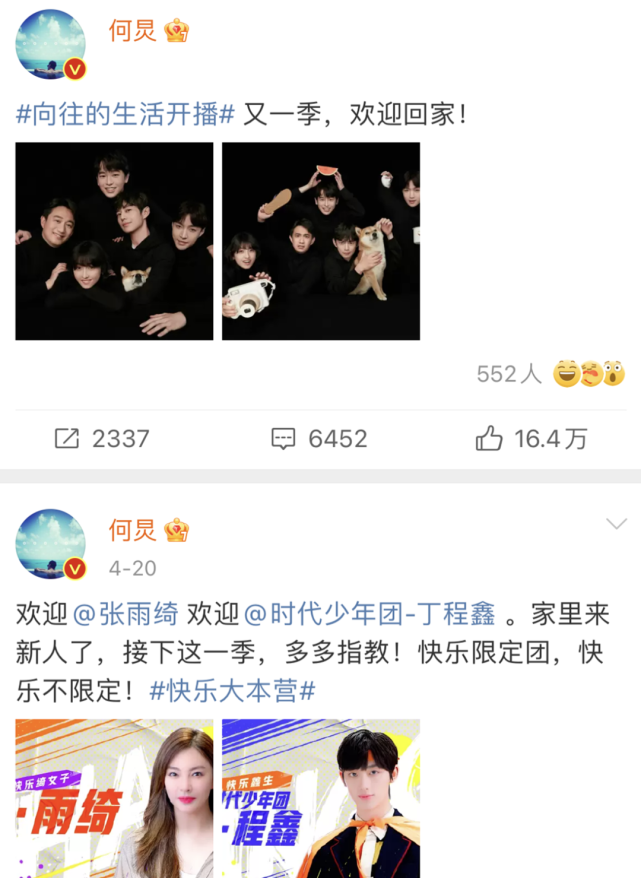View the photo with the watermelon and camera

pos(320,241)
